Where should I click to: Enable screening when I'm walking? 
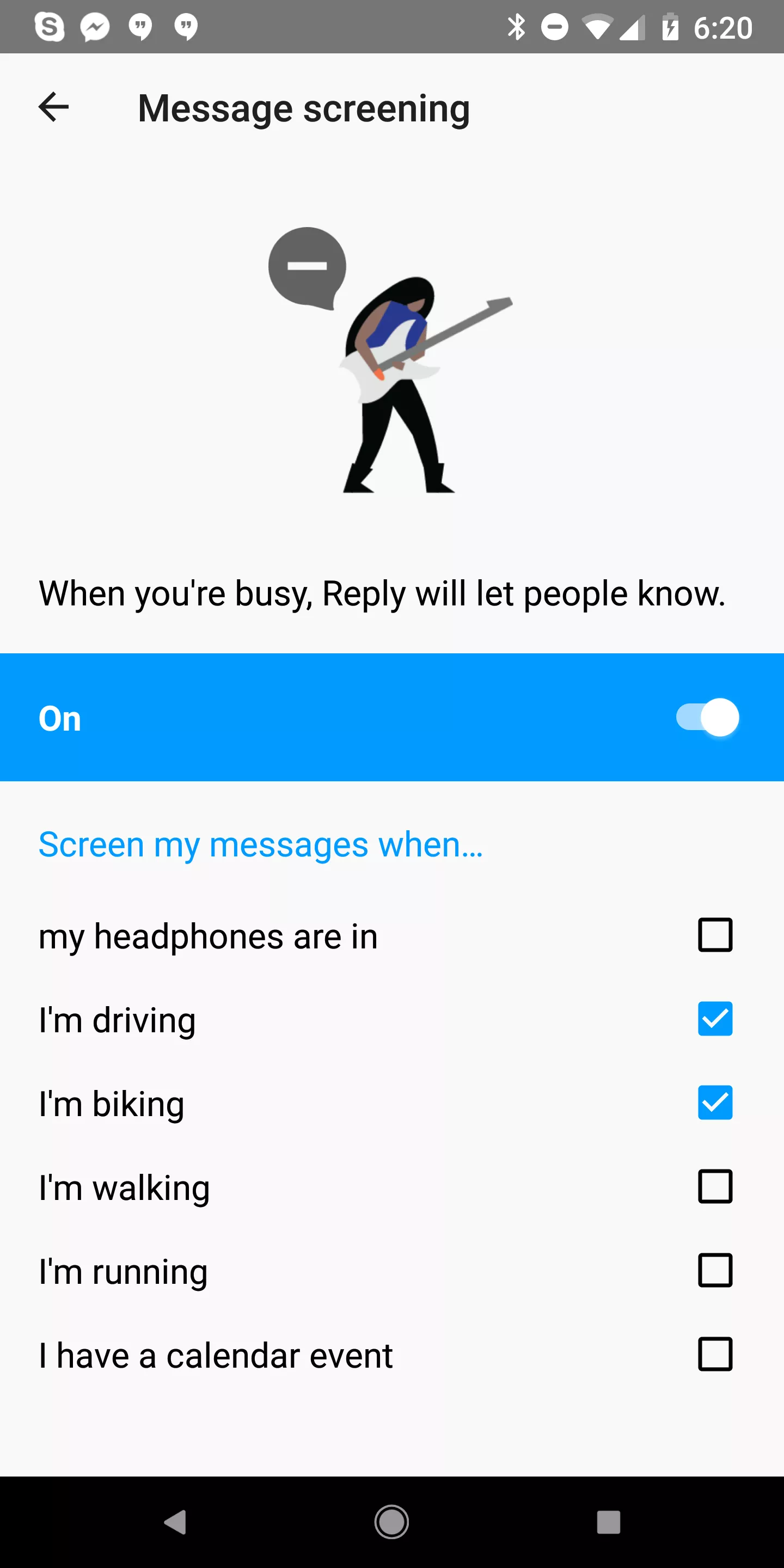click(715, 1187)
